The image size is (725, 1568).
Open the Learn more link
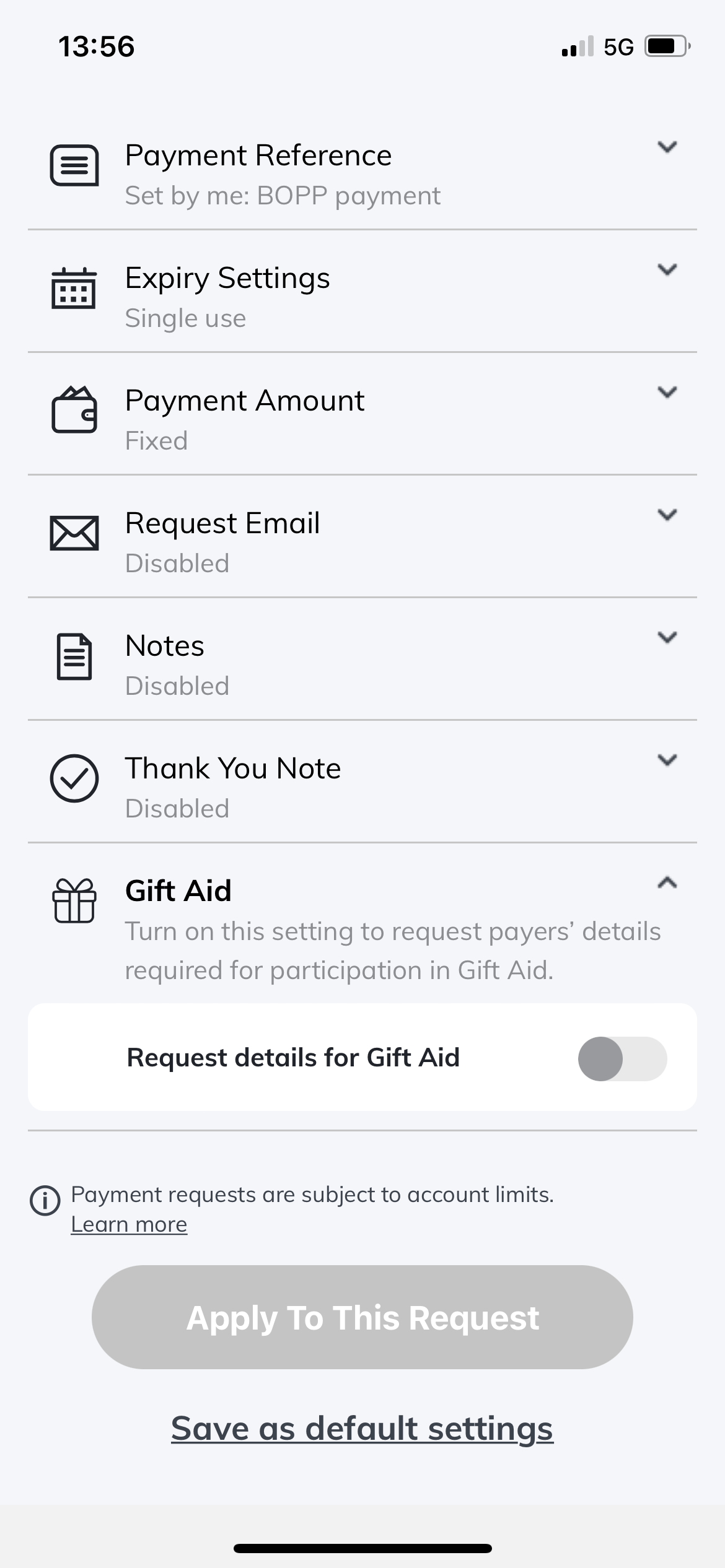click(x=129, y=1224)
